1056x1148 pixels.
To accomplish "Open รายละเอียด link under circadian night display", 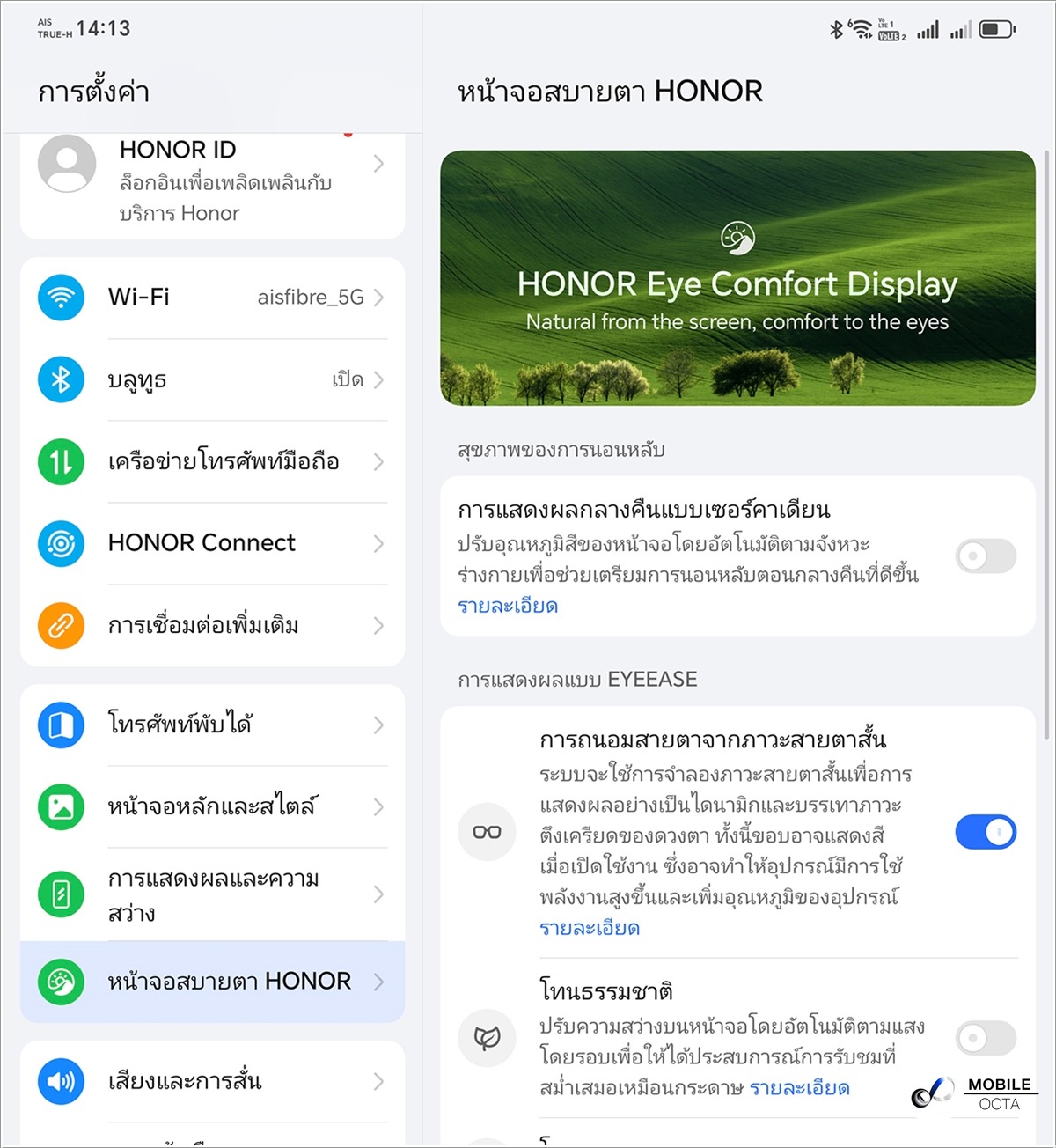I will point(508,606).
